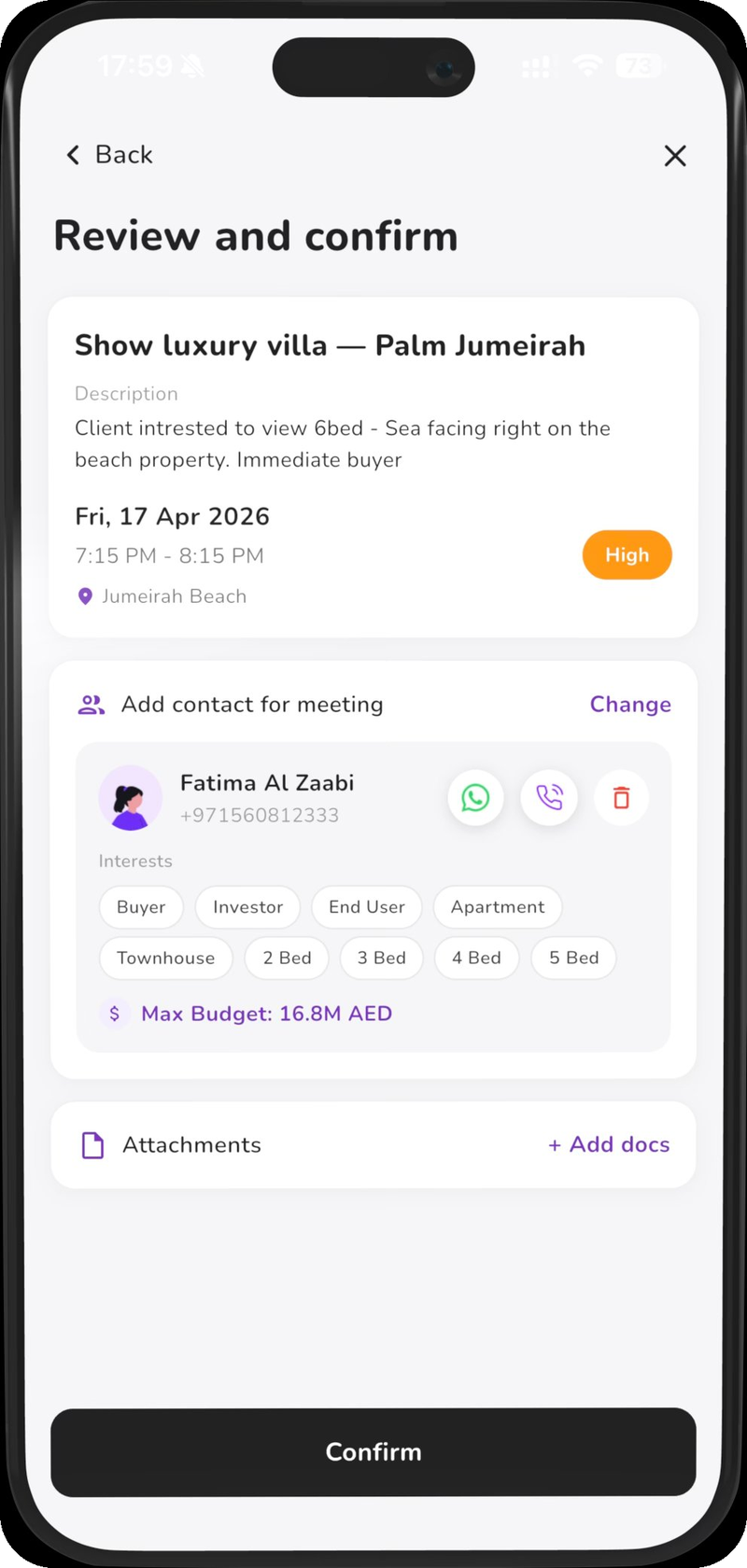The image size is (747, 1568).
Task: Confirm the meeting details
Action: coord(373,1451)
